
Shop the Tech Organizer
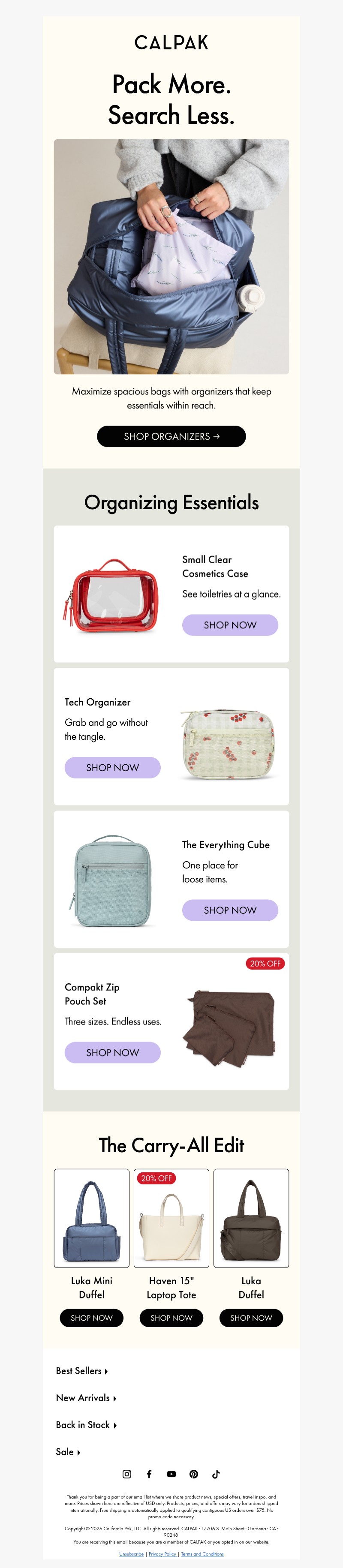click(x=112, y=767)
